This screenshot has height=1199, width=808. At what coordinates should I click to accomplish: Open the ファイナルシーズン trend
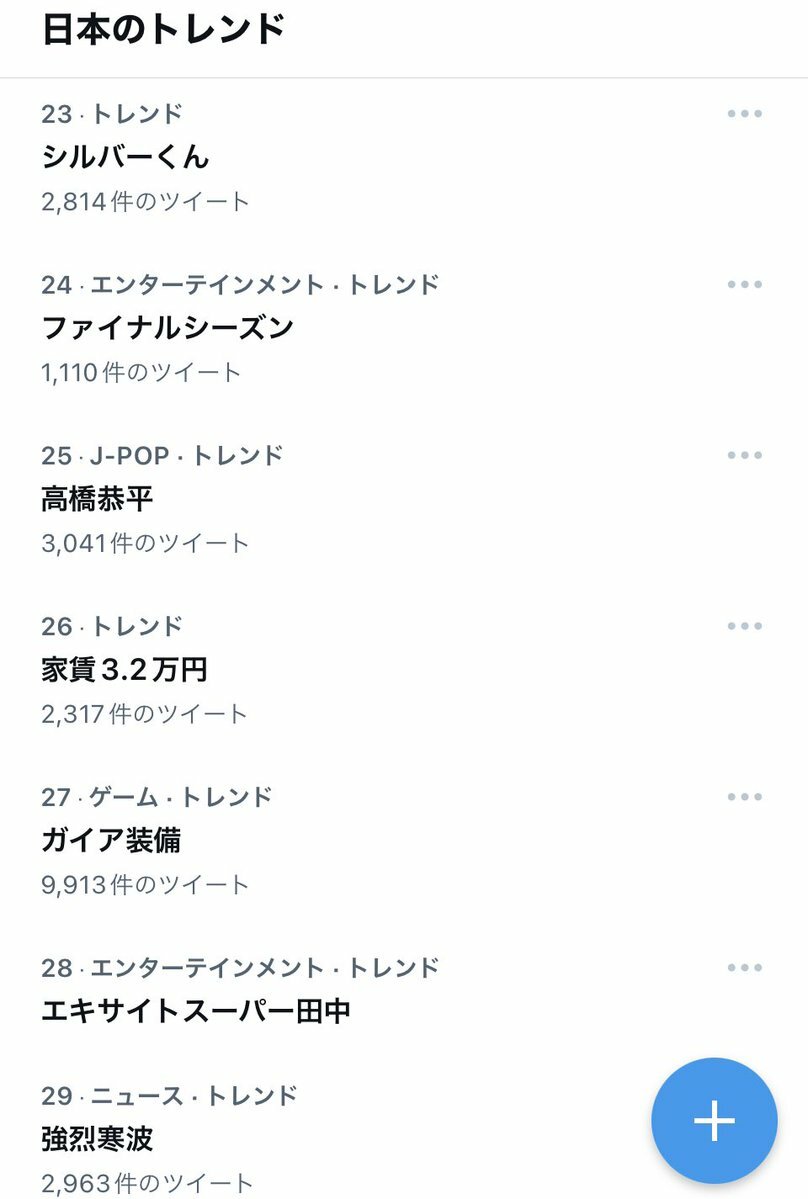pos(167,328)
